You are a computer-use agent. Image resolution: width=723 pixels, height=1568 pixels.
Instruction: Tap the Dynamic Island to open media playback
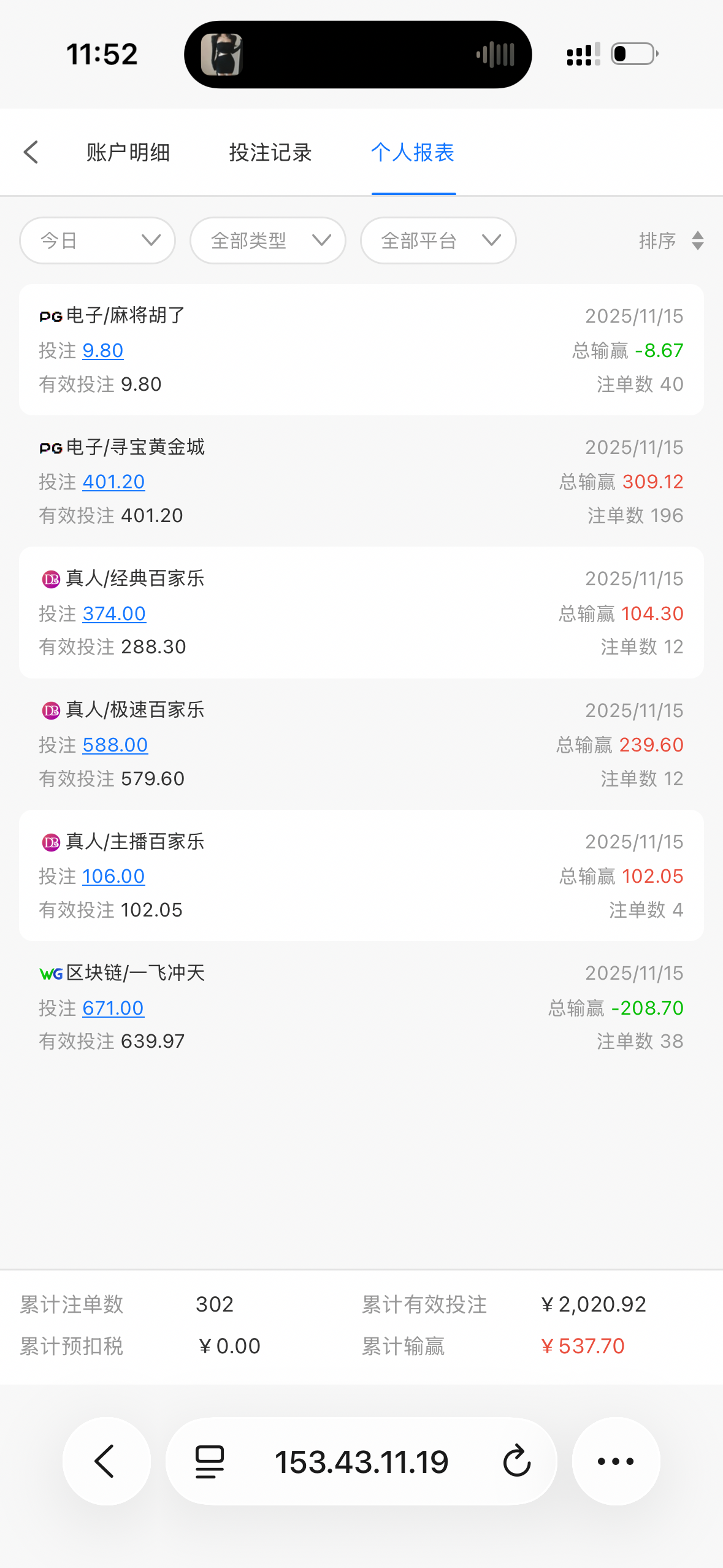[x=358, y=54]
